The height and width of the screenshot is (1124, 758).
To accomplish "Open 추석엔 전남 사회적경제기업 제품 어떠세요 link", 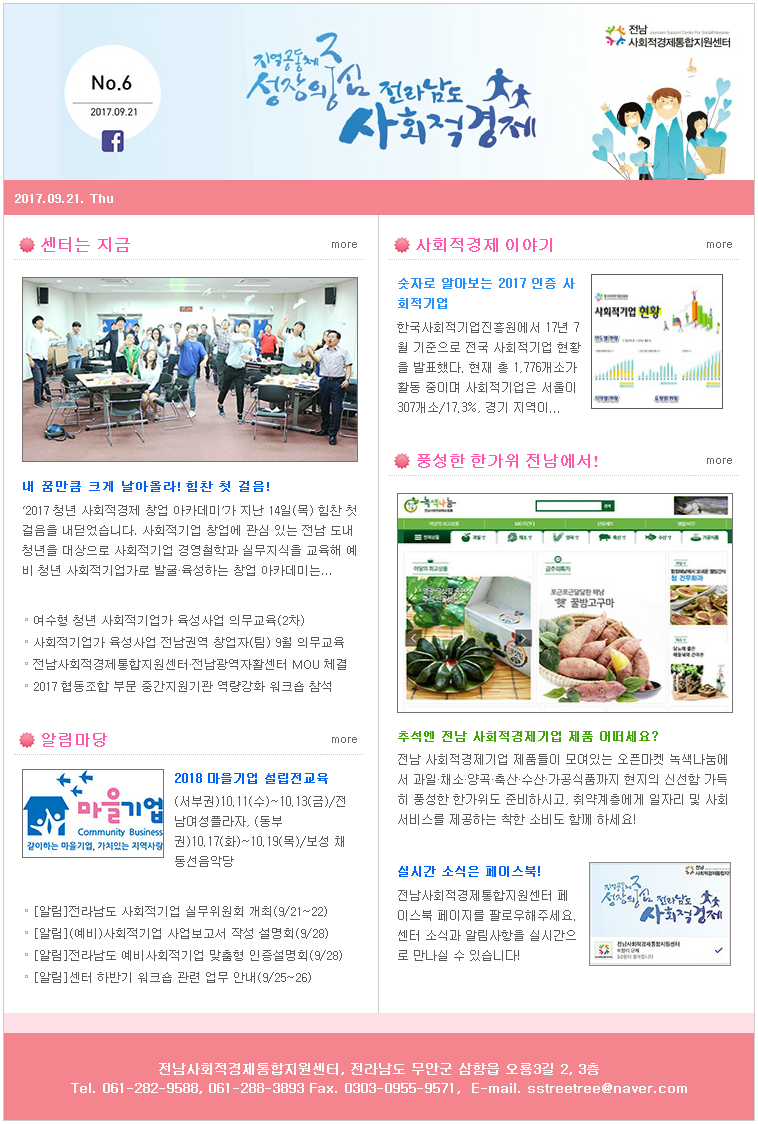I will [527, 736].
